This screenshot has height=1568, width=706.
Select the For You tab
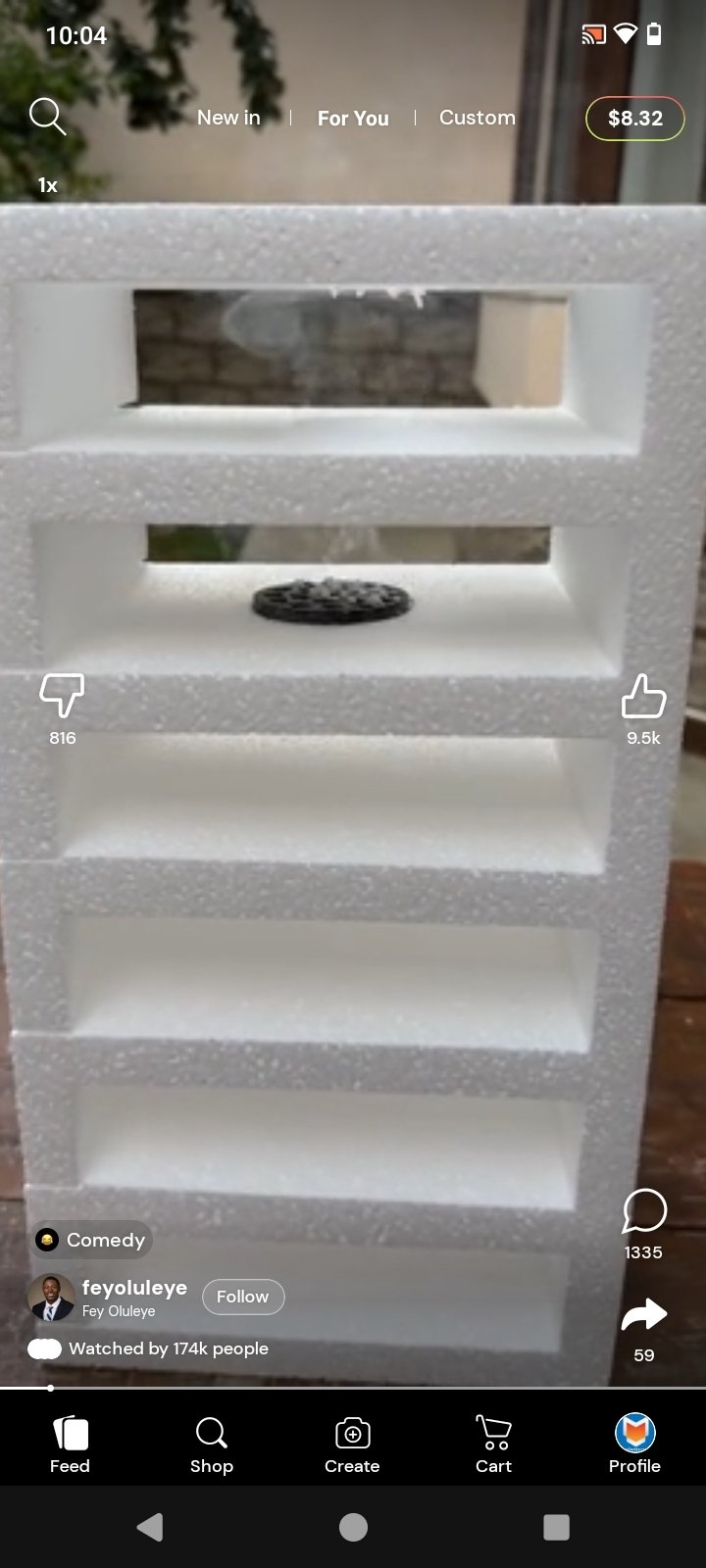[353, 119]
